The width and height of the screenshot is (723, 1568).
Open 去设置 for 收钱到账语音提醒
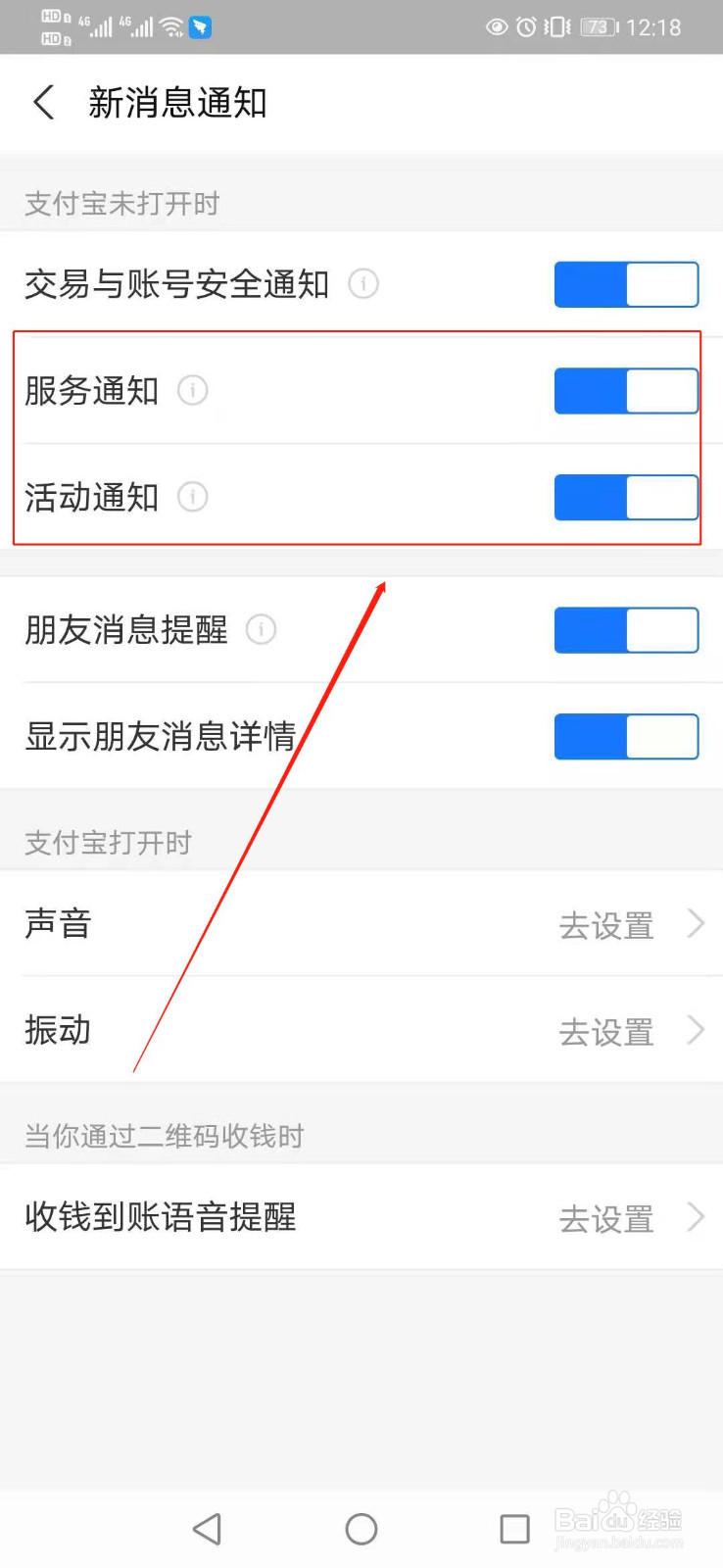pyautogui.click(x=604, y=1218)
